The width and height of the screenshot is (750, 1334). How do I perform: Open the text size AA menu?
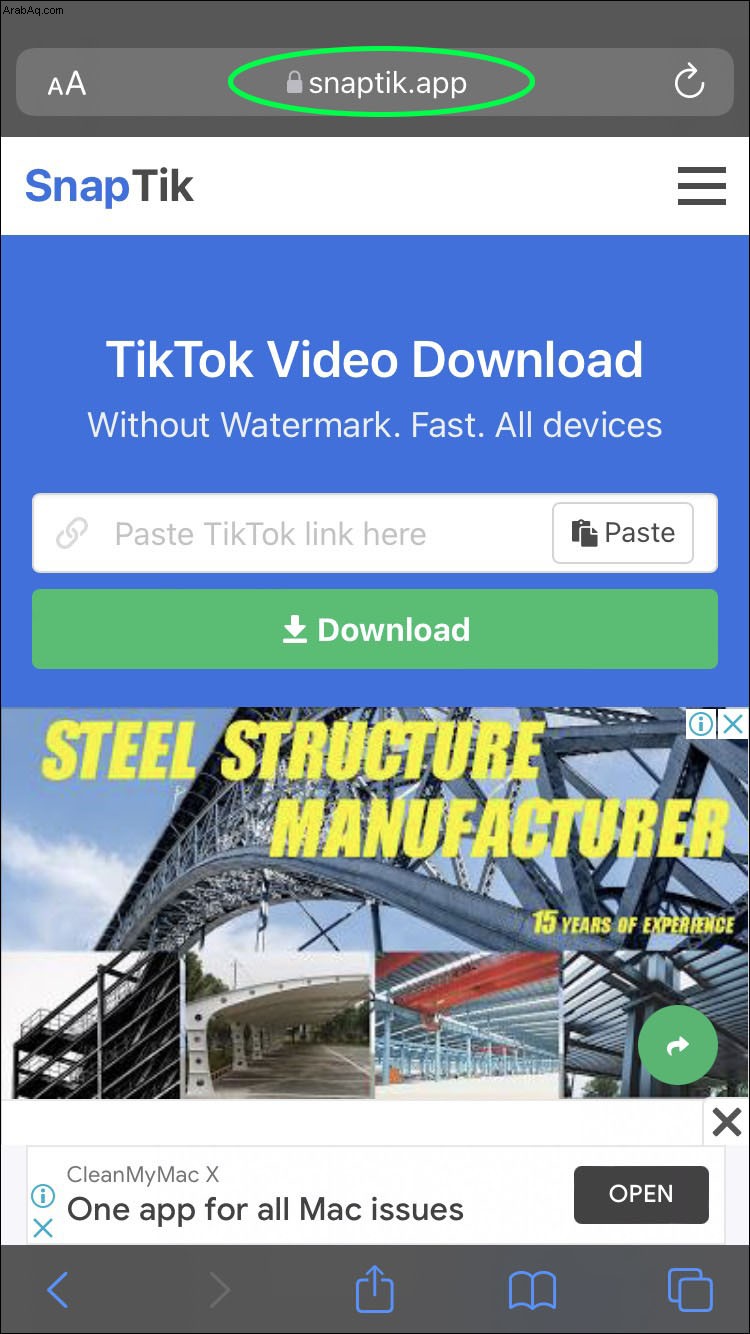point(67,84)
